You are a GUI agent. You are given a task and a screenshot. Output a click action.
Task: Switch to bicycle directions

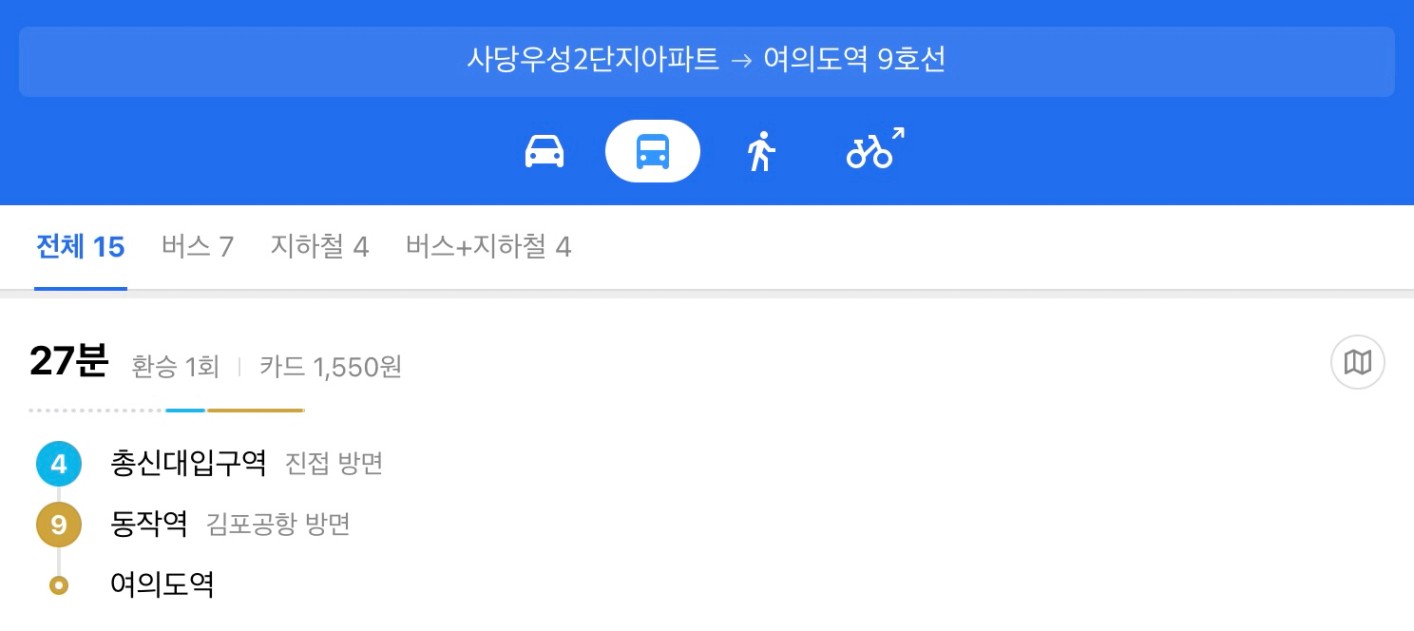click(874, 149)
